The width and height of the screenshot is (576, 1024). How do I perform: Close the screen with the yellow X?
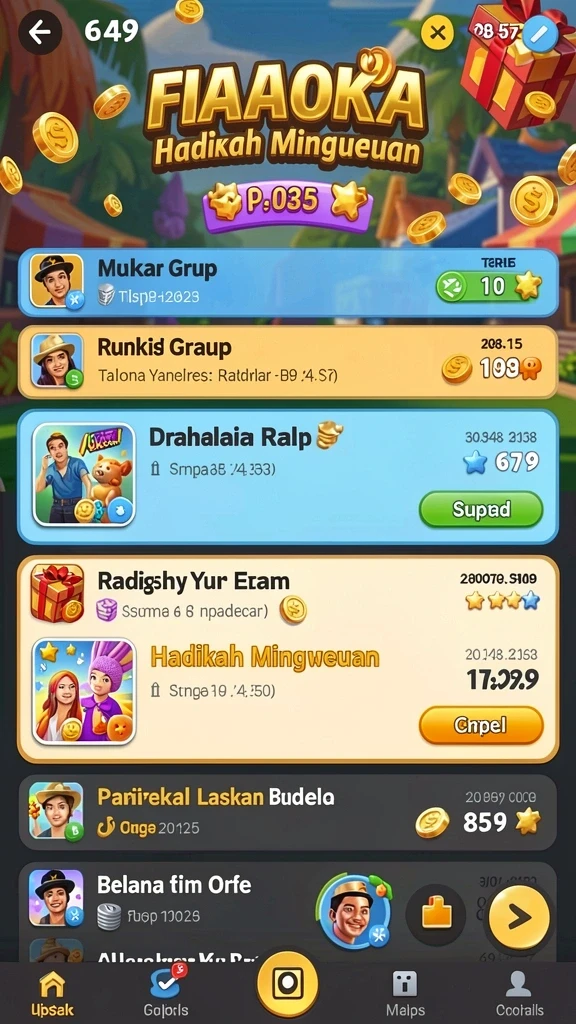[438, 31]
